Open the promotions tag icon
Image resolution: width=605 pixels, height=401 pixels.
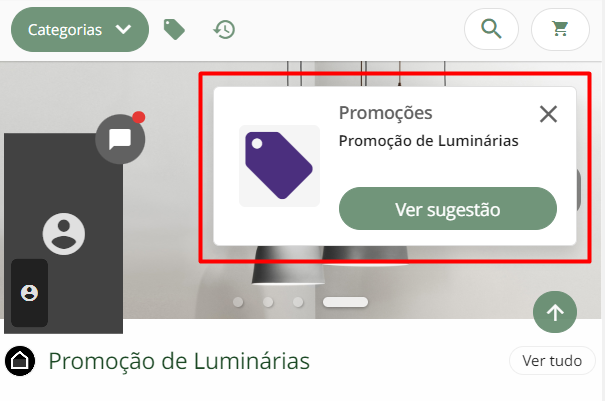click(174, 30)
